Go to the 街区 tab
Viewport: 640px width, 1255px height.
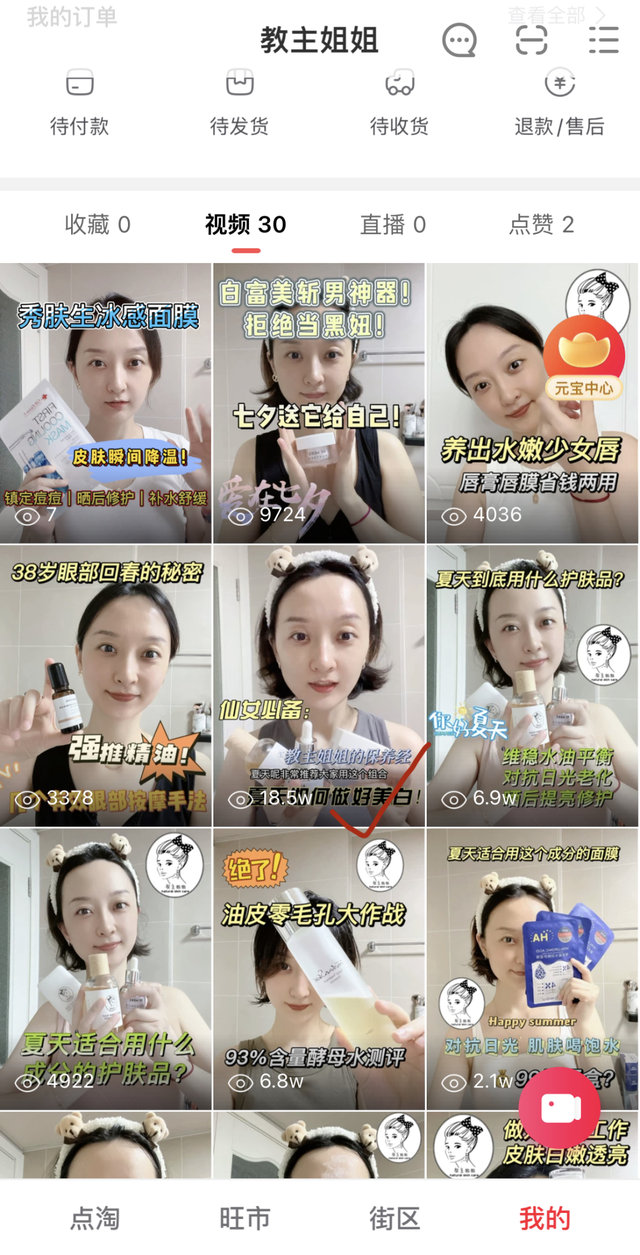394,1218
